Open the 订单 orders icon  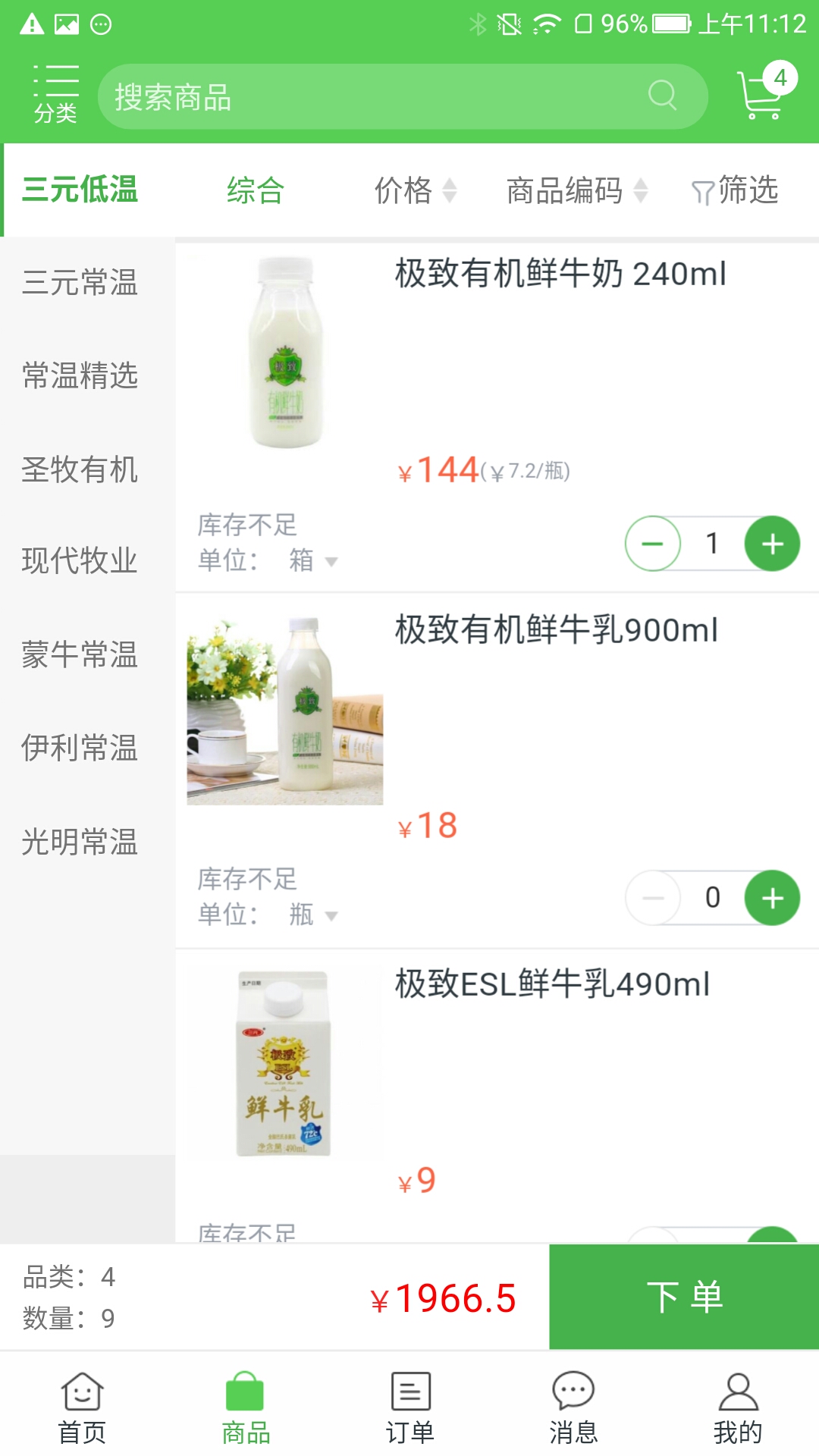point(409,1407)
